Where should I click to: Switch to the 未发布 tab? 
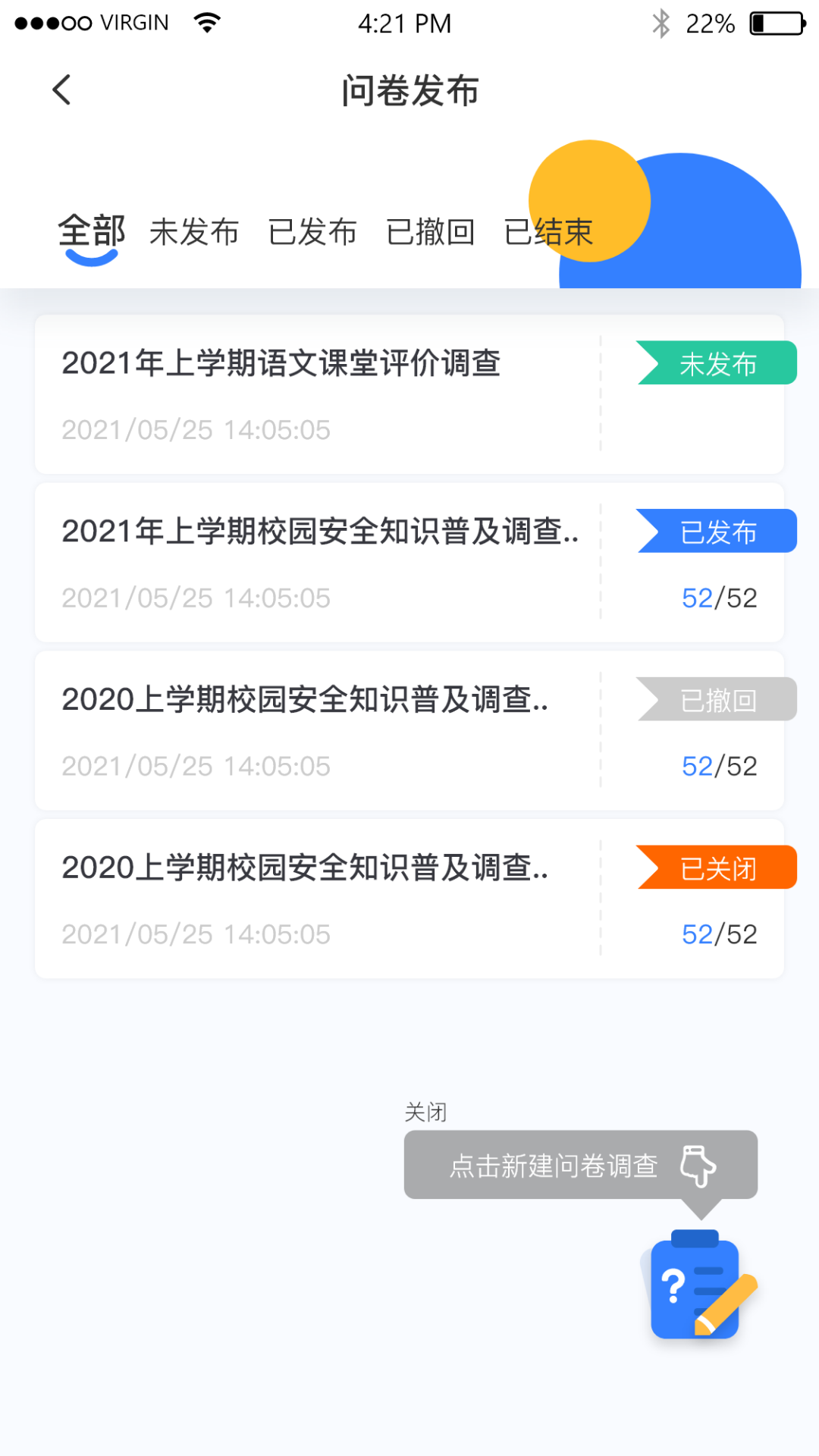tap(194, 232)
